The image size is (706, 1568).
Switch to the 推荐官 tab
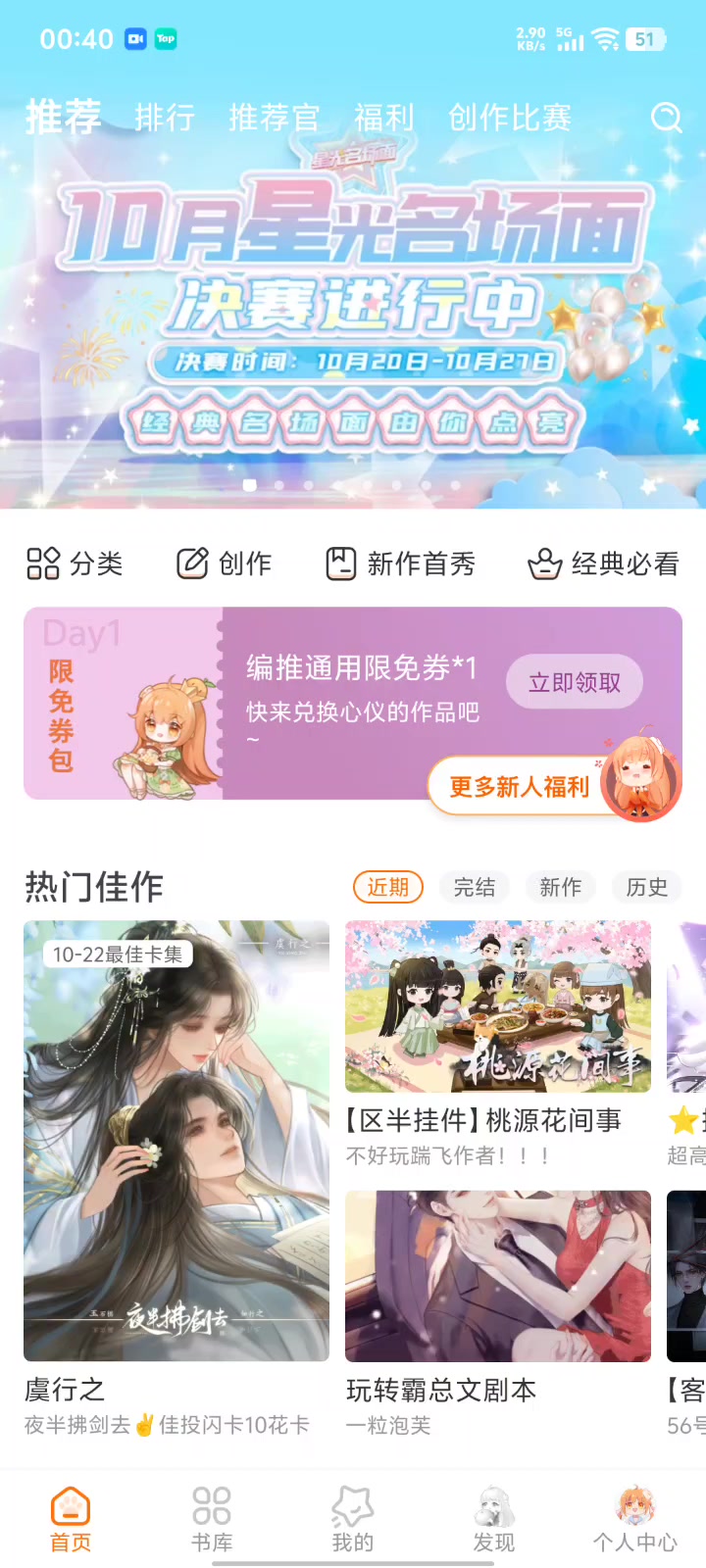[x=274, y=118]
